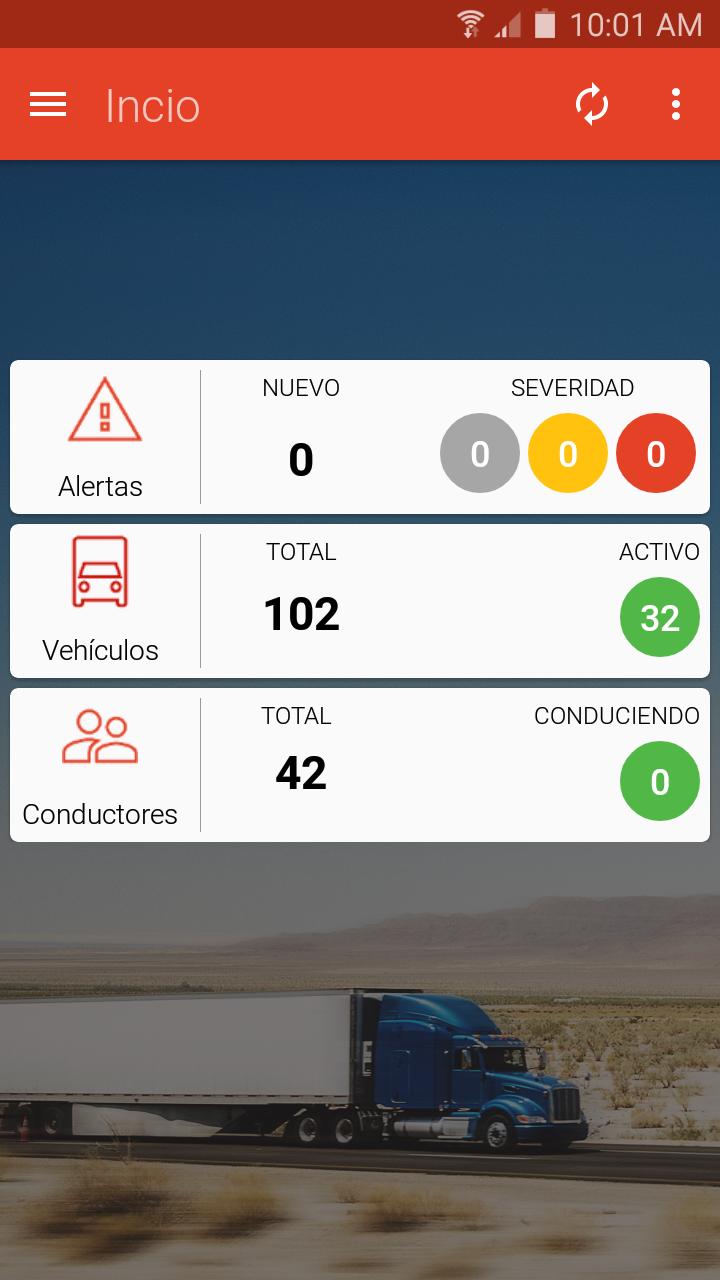The height and width of the screenshot is (1280, 720).
Task: Open the navigation drawer hamburger icon
Action: click(x=47, y=104)
